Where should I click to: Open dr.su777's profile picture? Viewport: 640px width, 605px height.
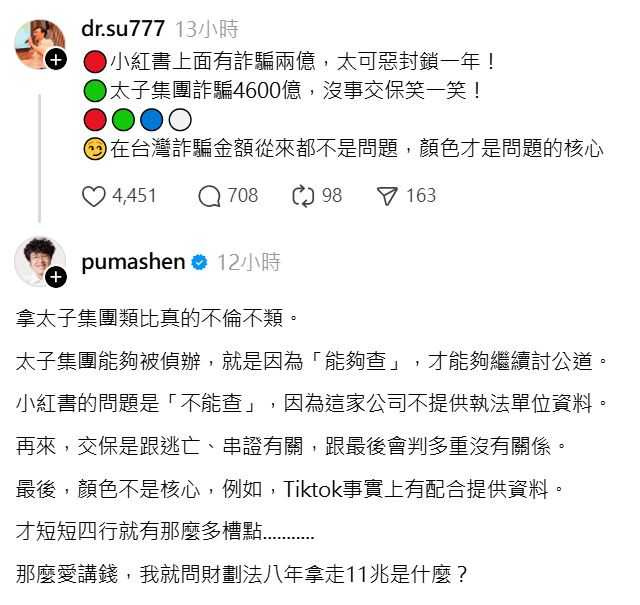[40, 41]
